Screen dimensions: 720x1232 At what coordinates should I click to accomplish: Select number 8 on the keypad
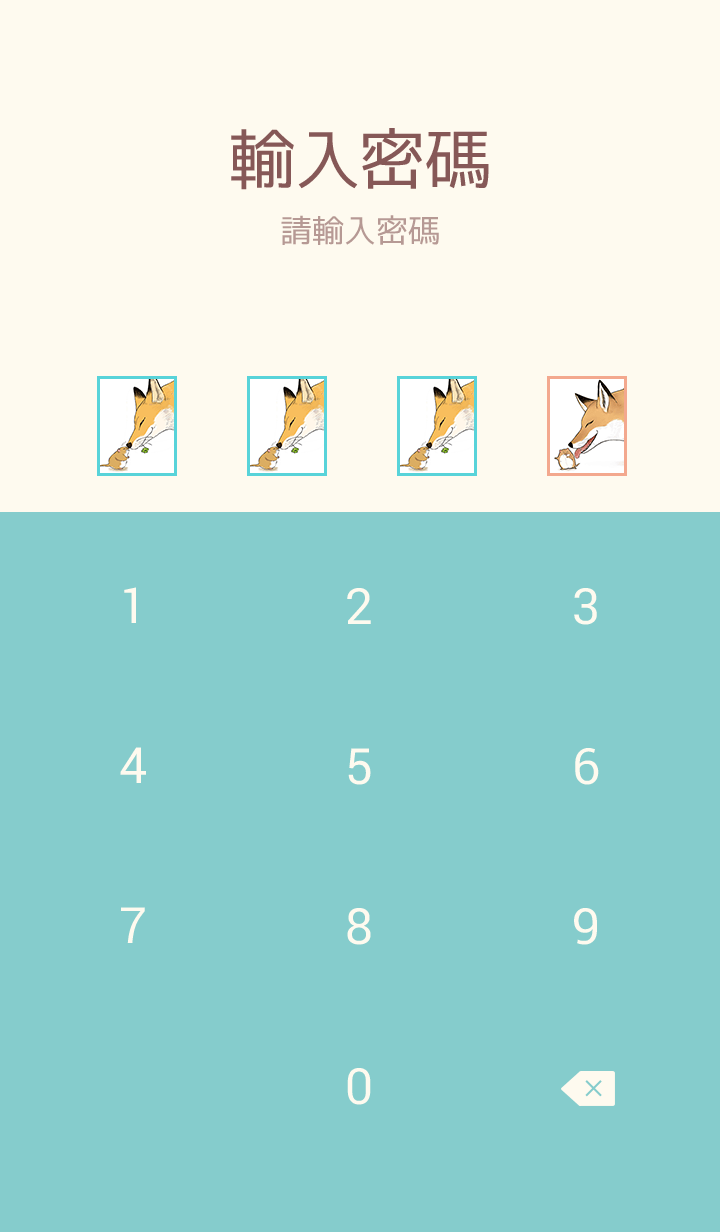click(359, 927)
